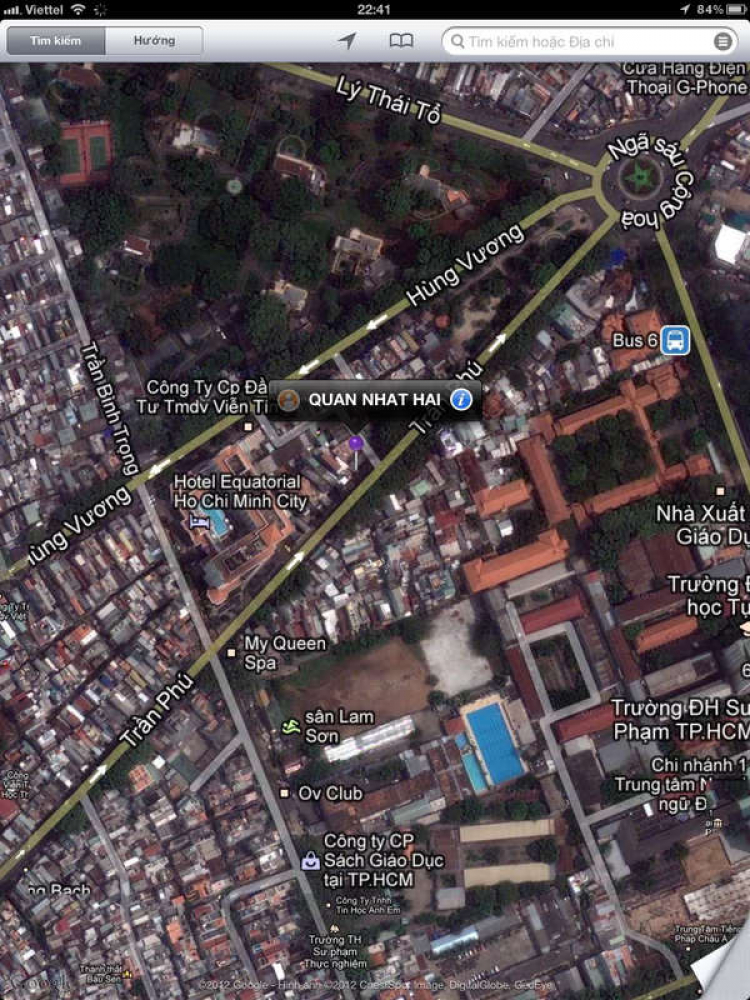750x1000 pixels.
Task: Tap the current location arrow icon
Action: (347, 41)
